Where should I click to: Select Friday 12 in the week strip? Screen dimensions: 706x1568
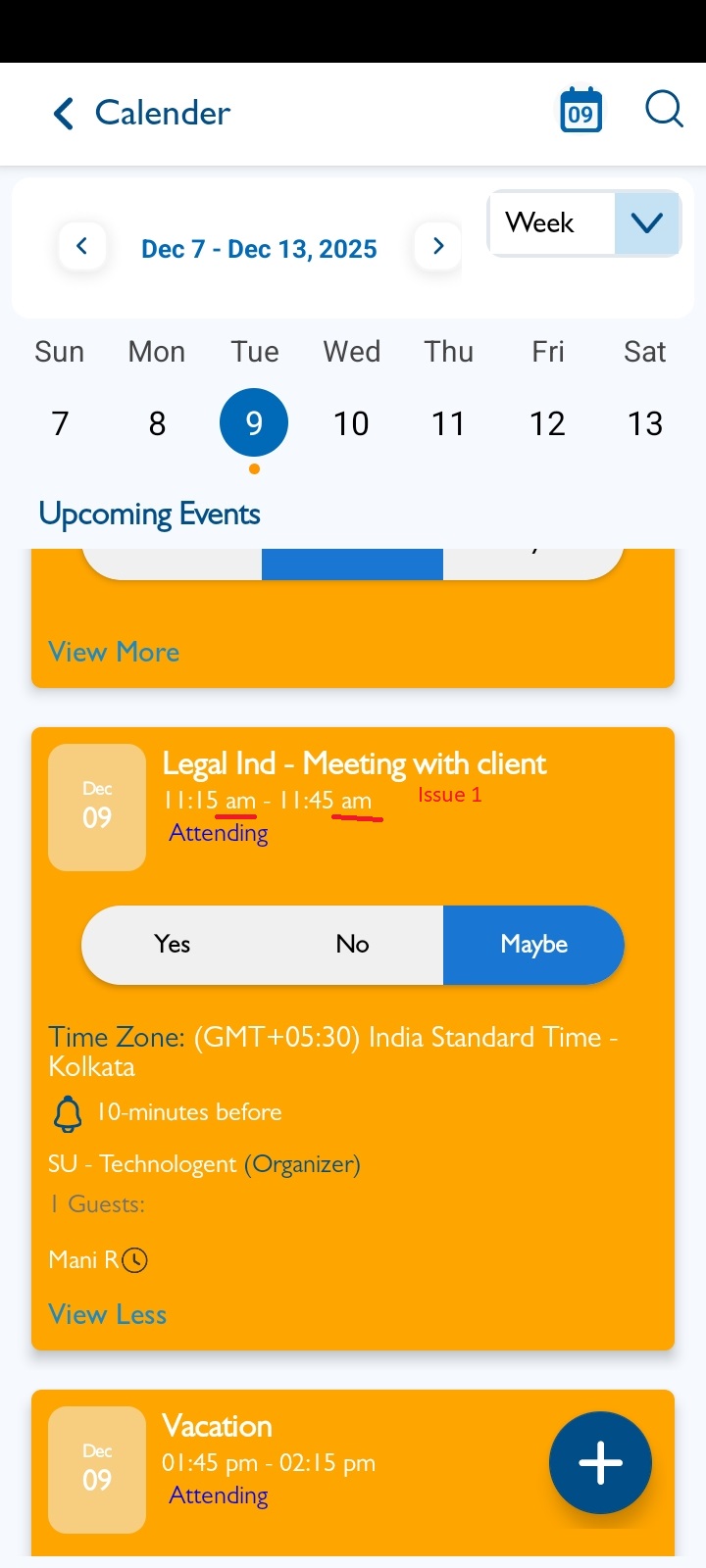[547, 423]
